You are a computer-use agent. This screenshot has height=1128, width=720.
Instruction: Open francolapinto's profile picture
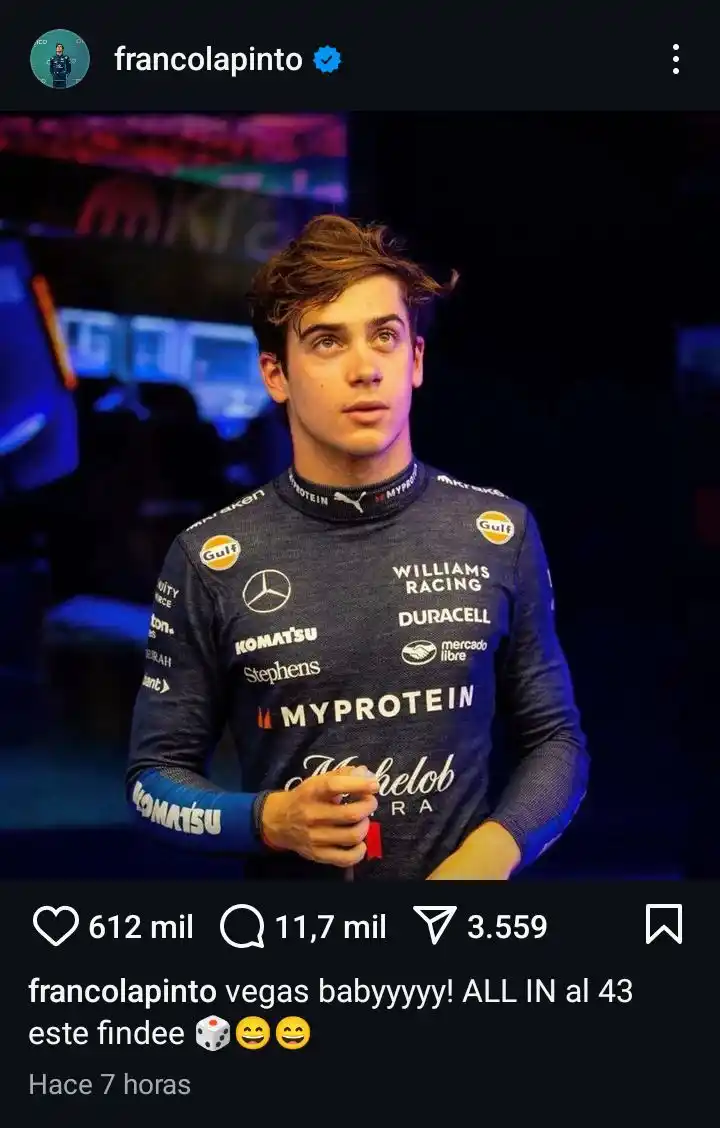[60, 59]
